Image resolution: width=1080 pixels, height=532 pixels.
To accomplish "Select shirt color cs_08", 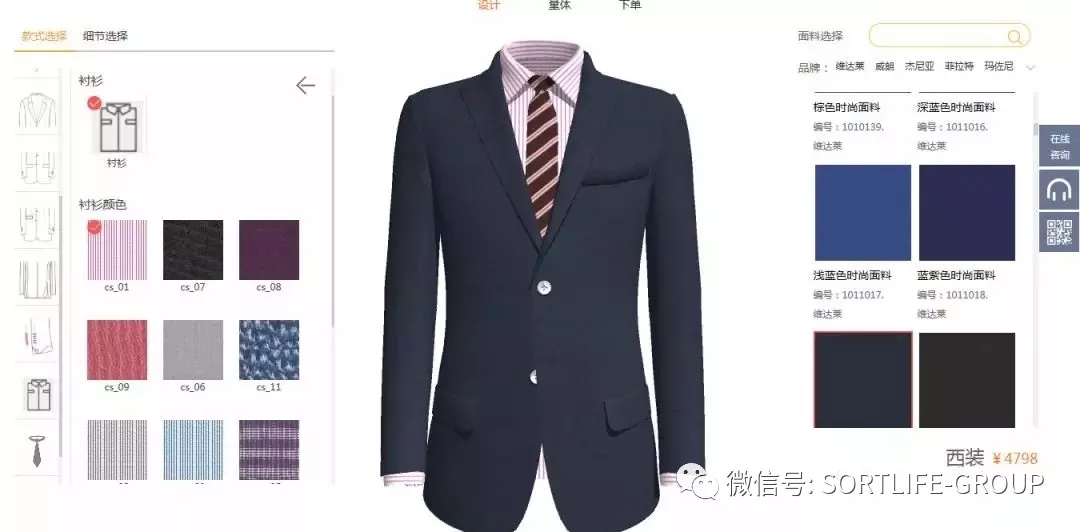I will (269, 250).
